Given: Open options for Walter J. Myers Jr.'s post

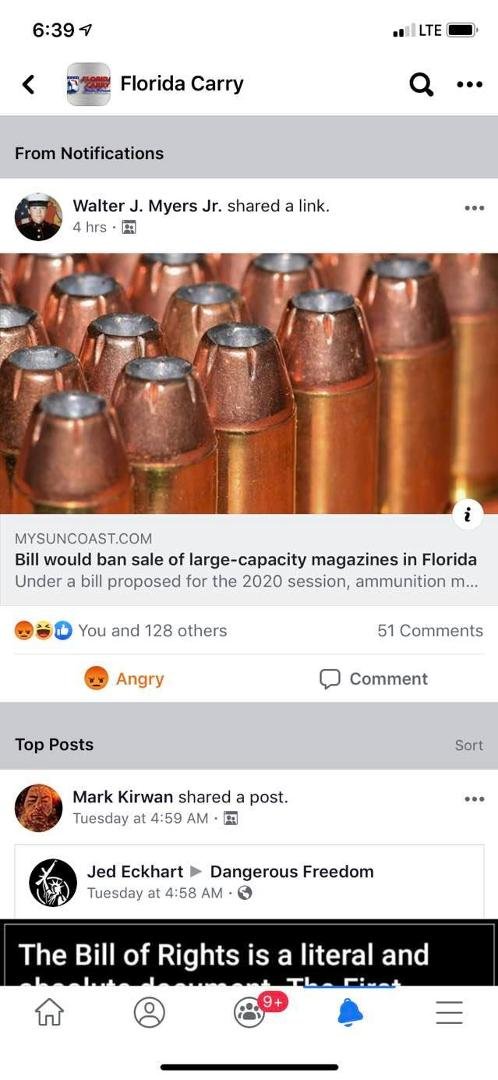Looking at the screenshot, I should tap(474, 207).
